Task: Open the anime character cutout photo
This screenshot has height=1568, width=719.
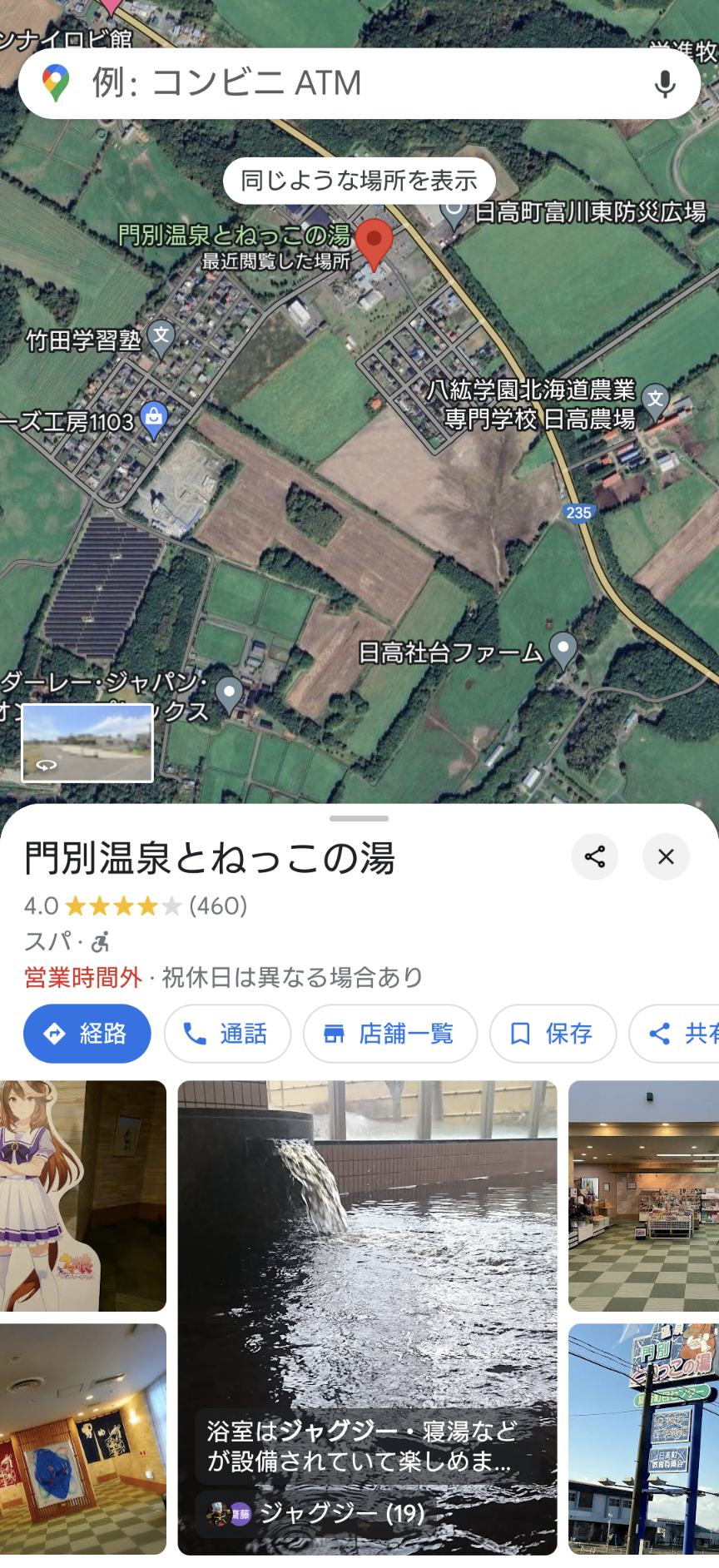Action: (x=83, y=1195)
